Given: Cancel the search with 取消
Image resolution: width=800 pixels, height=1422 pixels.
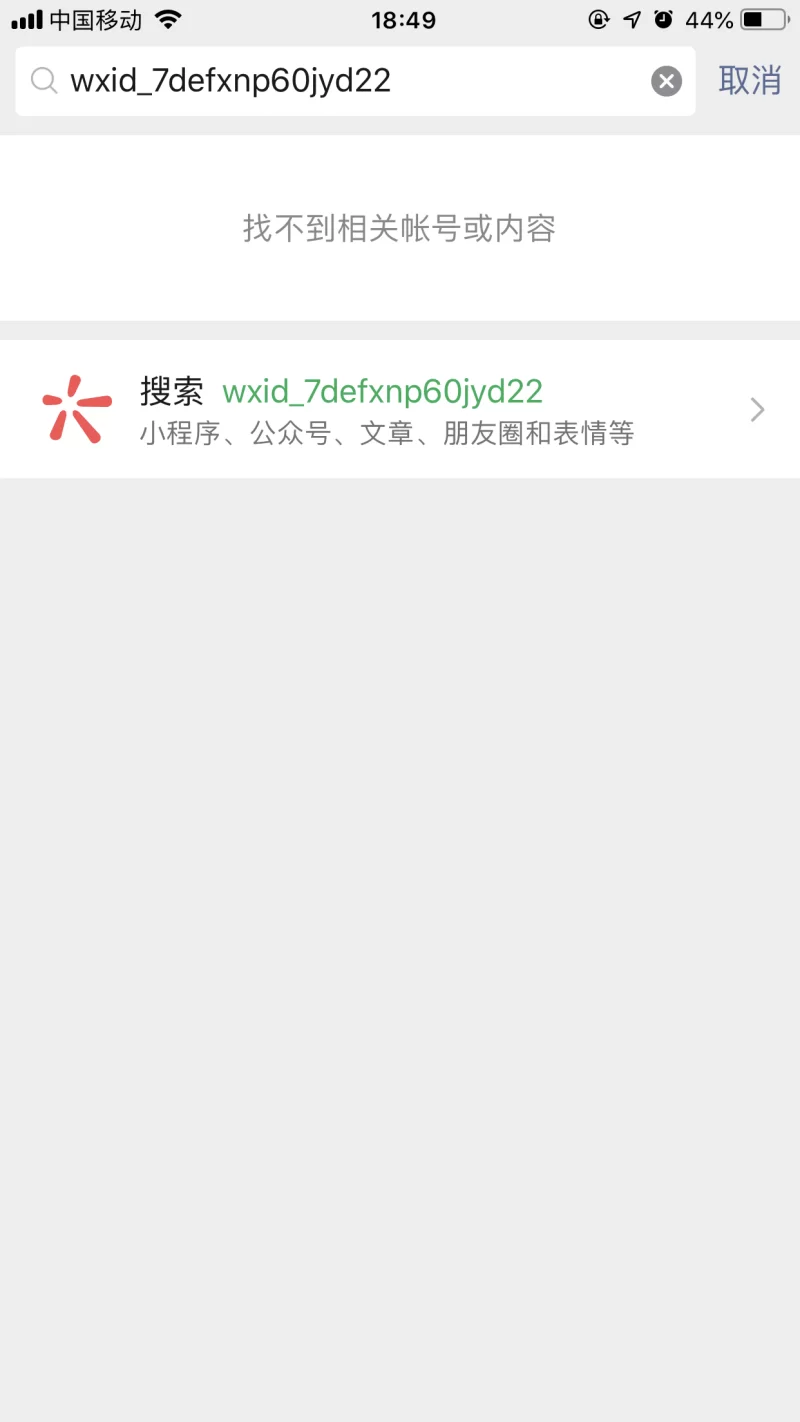Looking at the screenshot, I should coord(749,80).
